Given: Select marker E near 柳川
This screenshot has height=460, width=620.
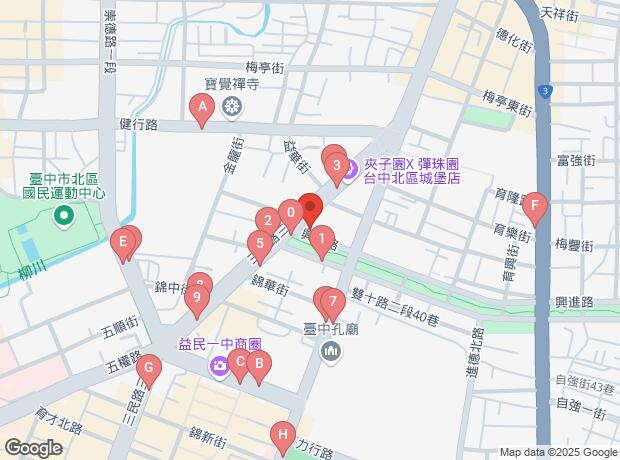Looking at the screenshot, I should point(124,242).
